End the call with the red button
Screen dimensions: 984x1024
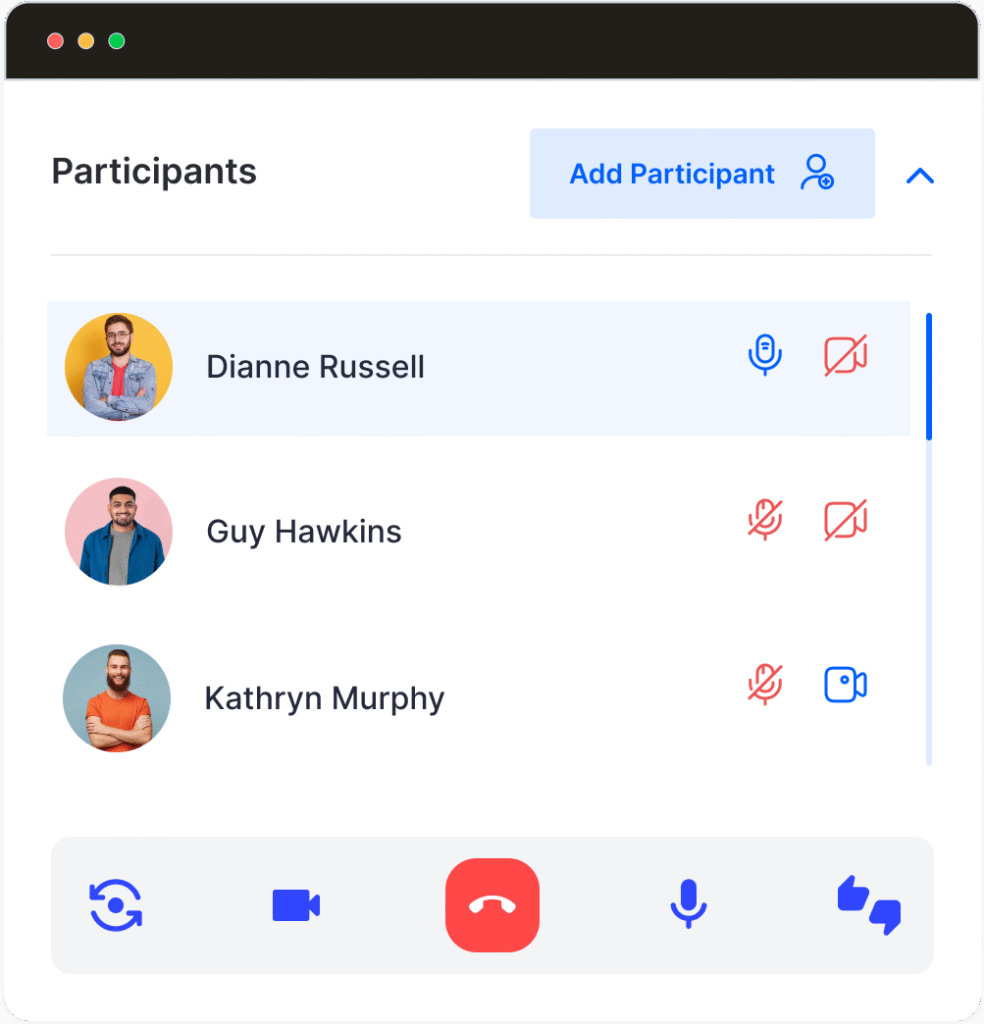point(492,905)
